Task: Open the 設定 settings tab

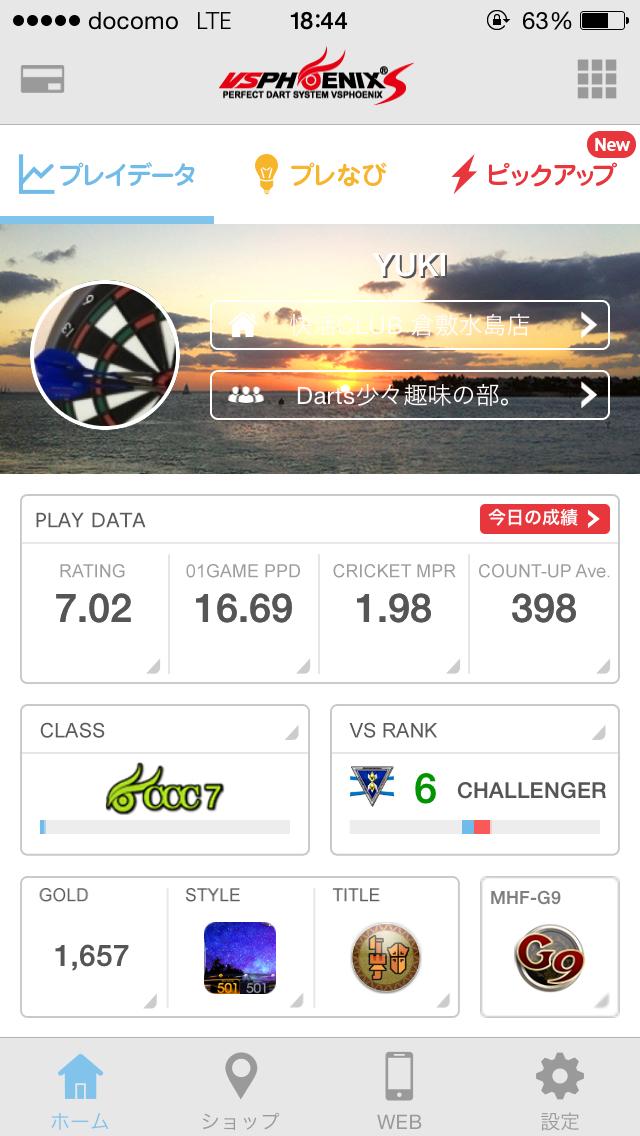Action: (x=559, y=1088)
